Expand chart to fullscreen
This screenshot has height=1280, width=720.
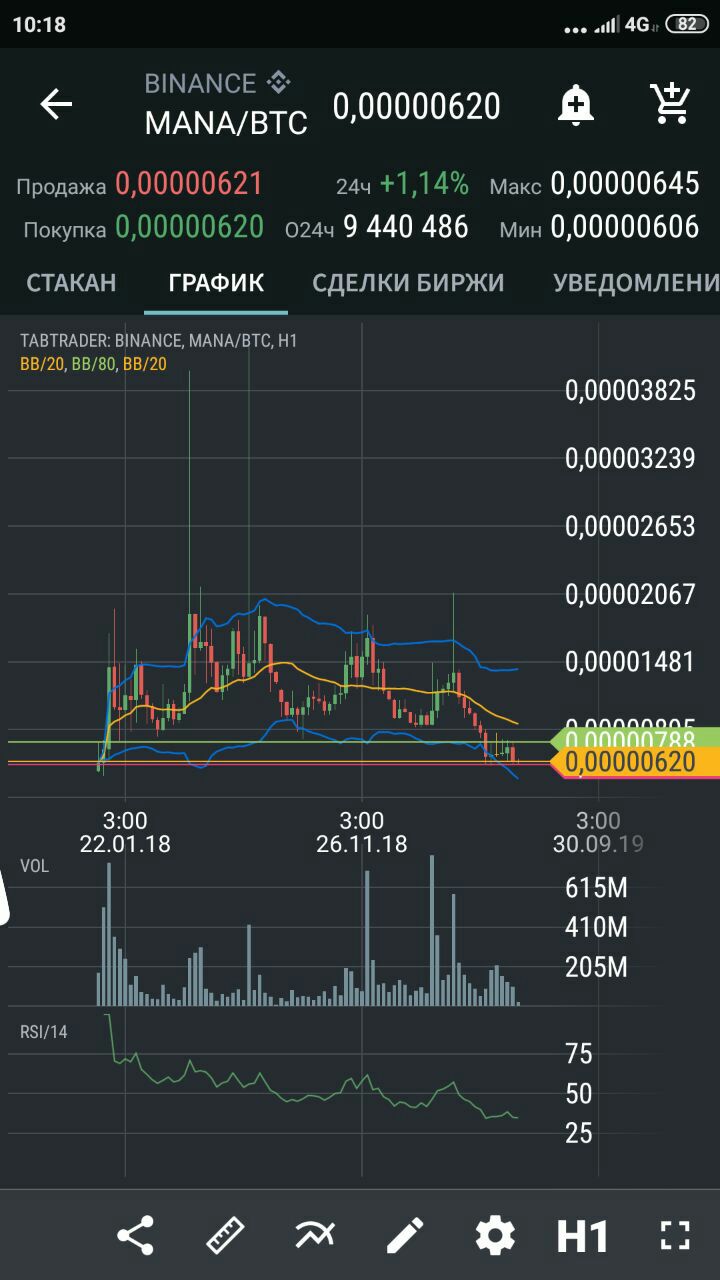676,1236
